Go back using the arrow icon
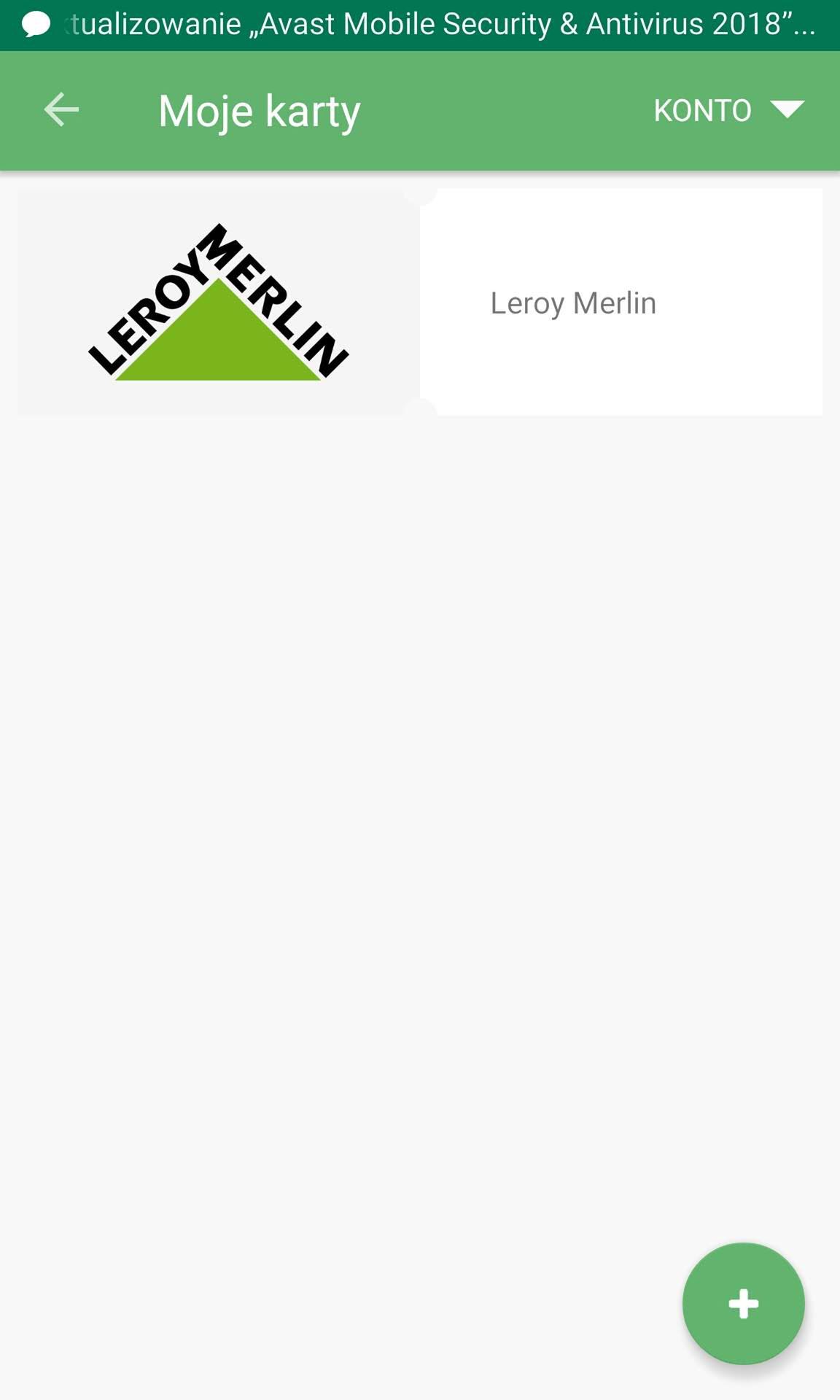The image size is (840, 1400). [x=61, y=110]
